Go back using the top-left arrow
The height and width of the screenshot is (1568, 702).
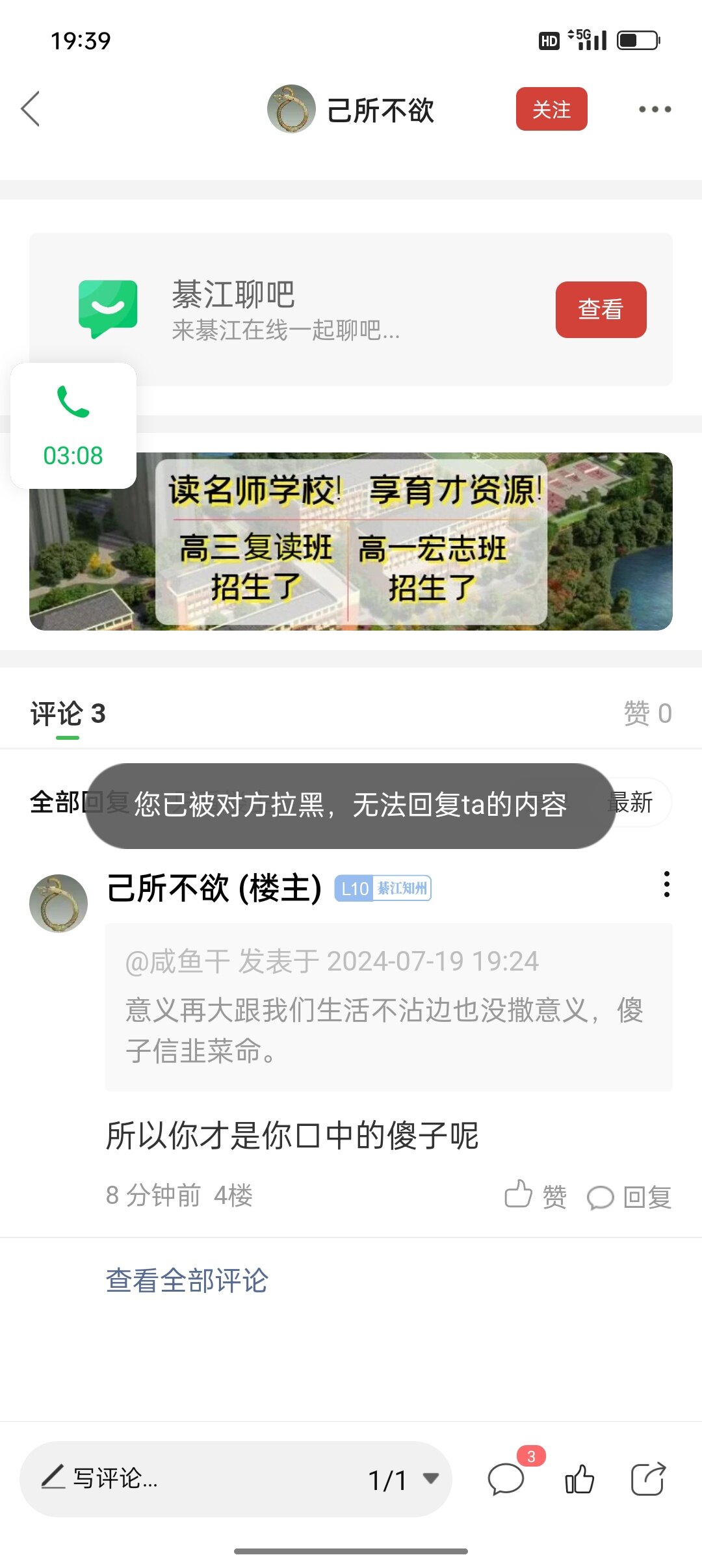(x=31, y=109)
